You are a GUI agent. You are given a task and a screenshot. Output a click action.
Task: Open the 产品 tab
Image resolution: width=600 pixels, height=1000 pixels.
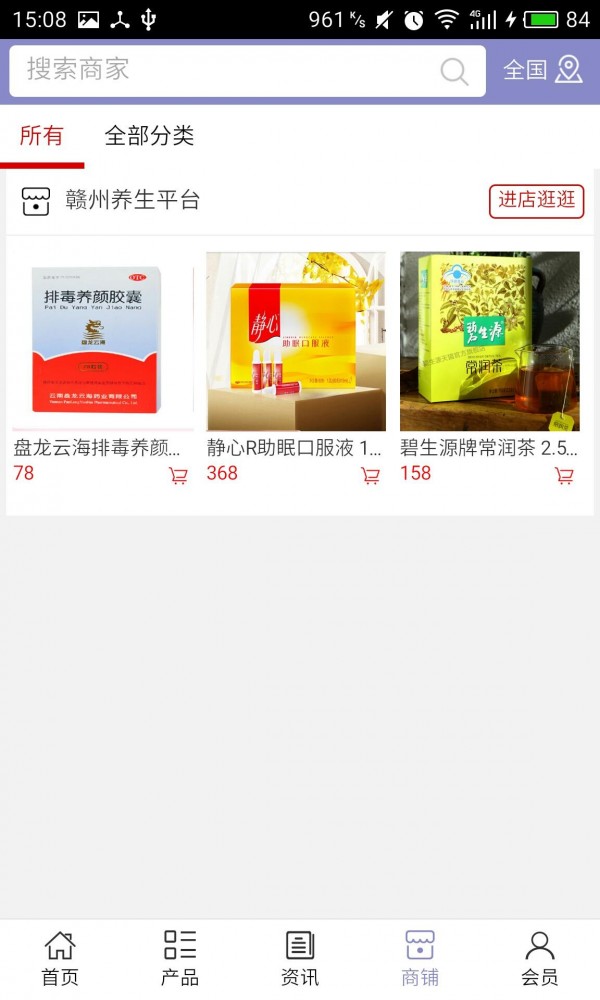(x=180, y=958)
